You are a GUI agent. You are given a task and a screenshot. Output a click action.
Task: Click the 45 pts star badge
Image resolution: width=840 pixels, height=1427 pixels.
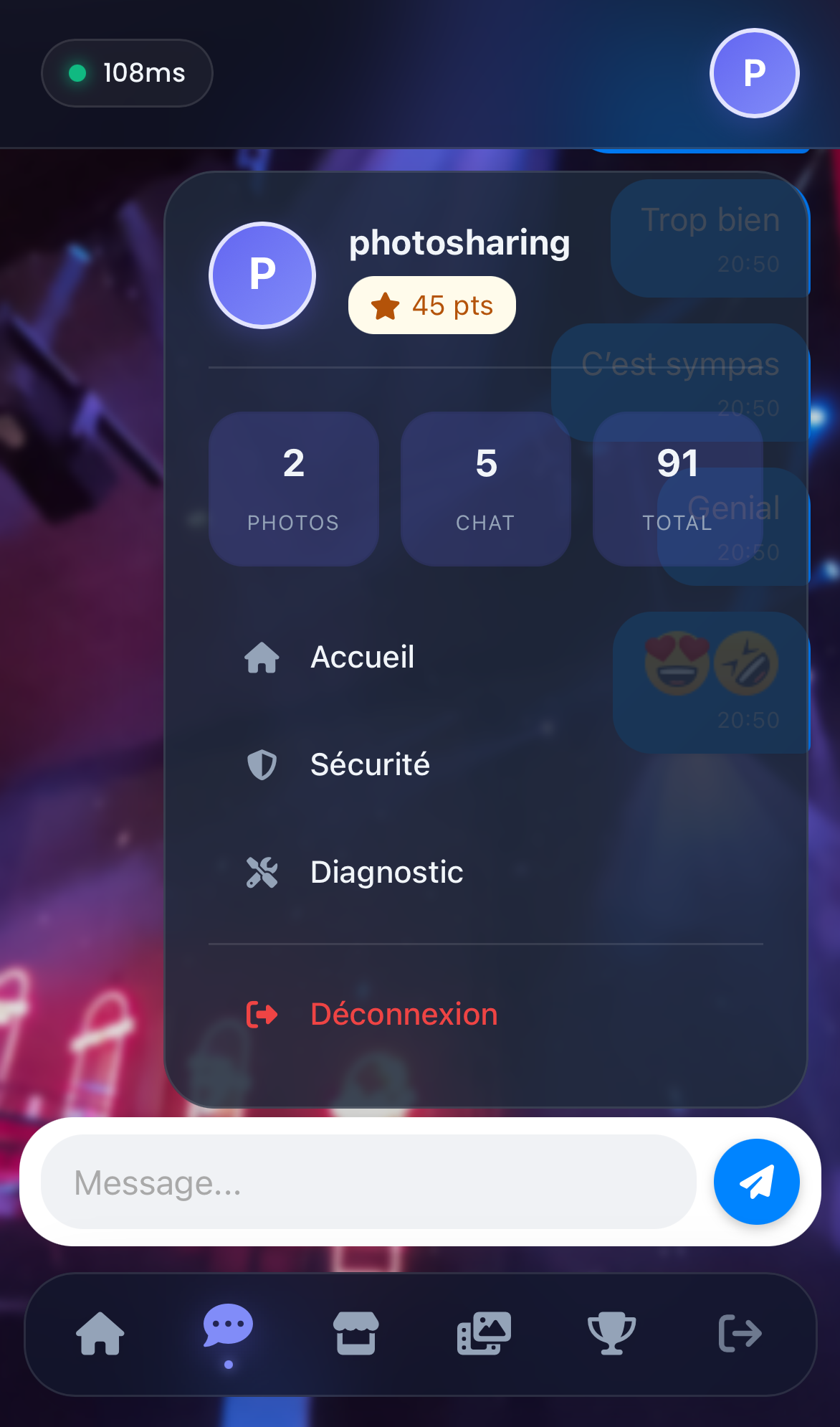click(x=431, y=304)
